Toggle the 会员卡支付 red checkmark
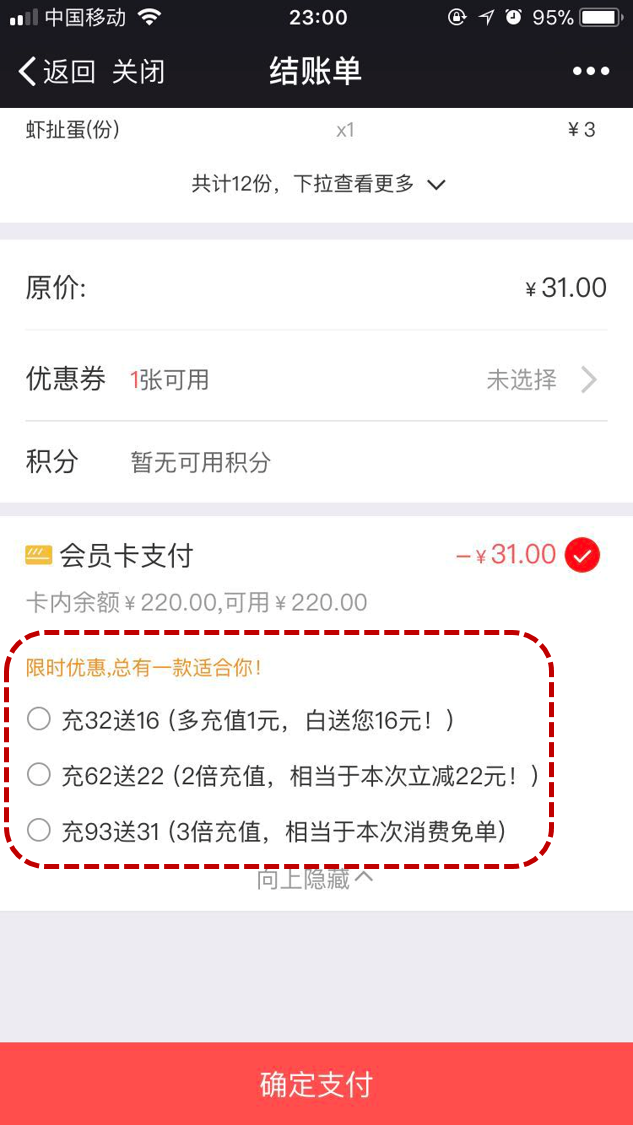Viewport: 633px width, 1125px height. coord(582,555)
